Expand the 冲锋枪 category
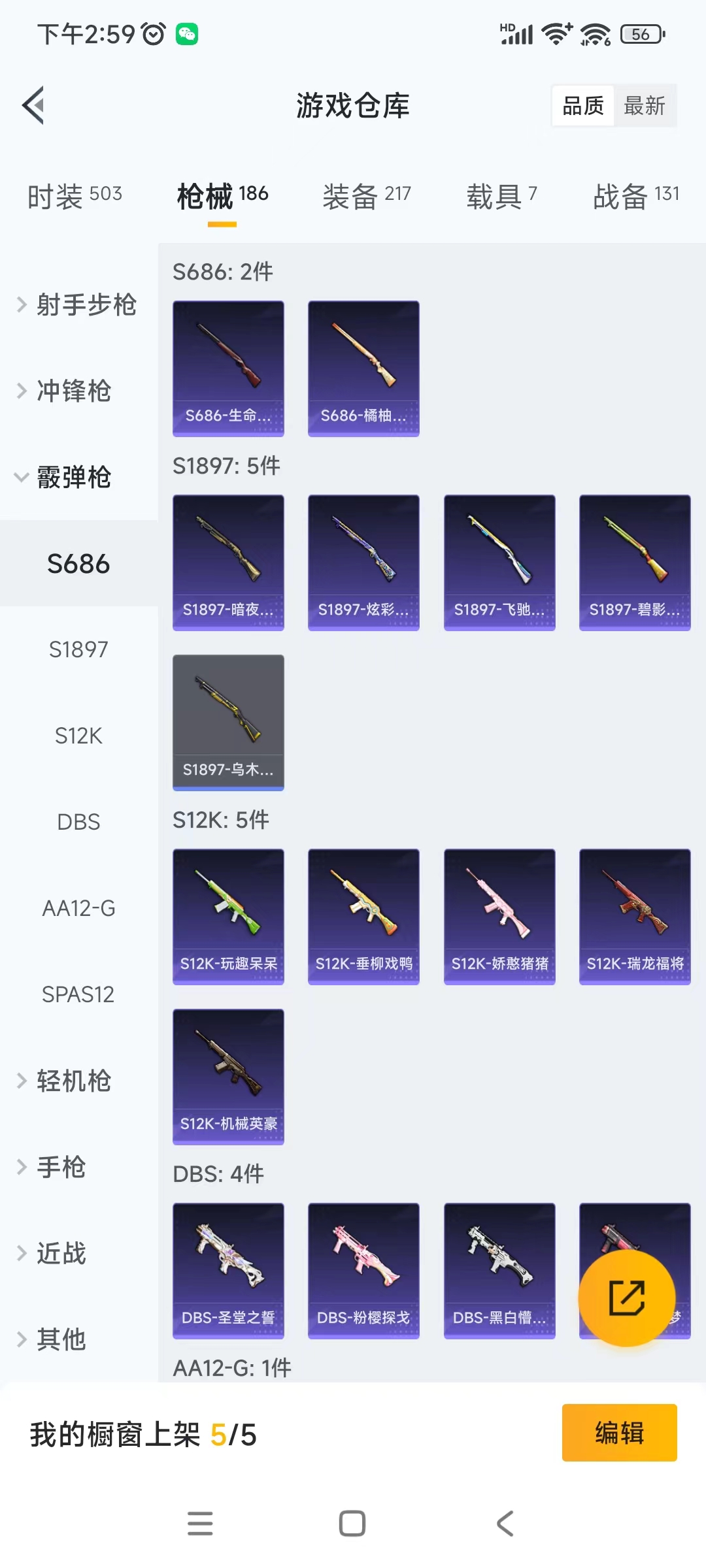 pos(73,391)
